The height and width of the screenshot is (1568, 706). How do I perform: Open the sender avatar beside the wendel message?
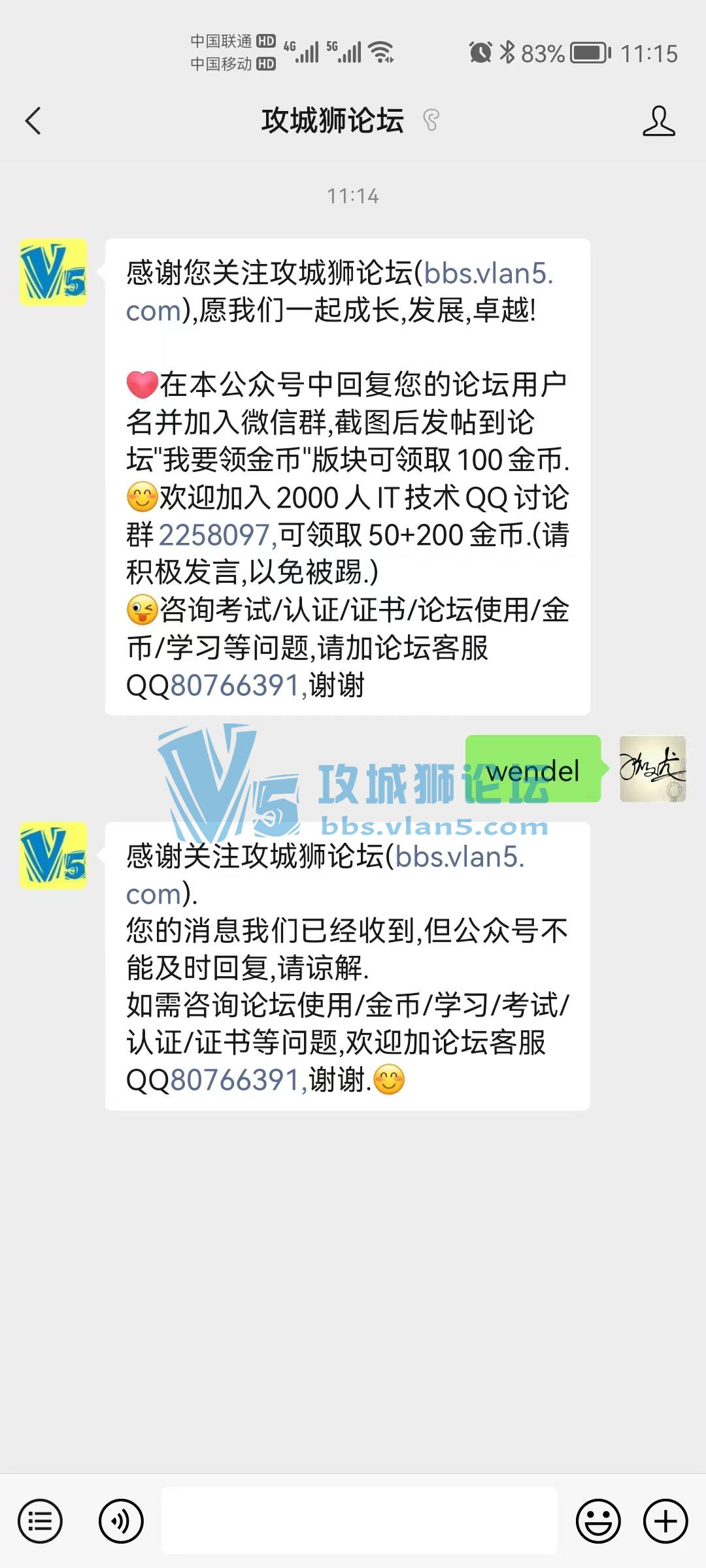pos(652,769)
